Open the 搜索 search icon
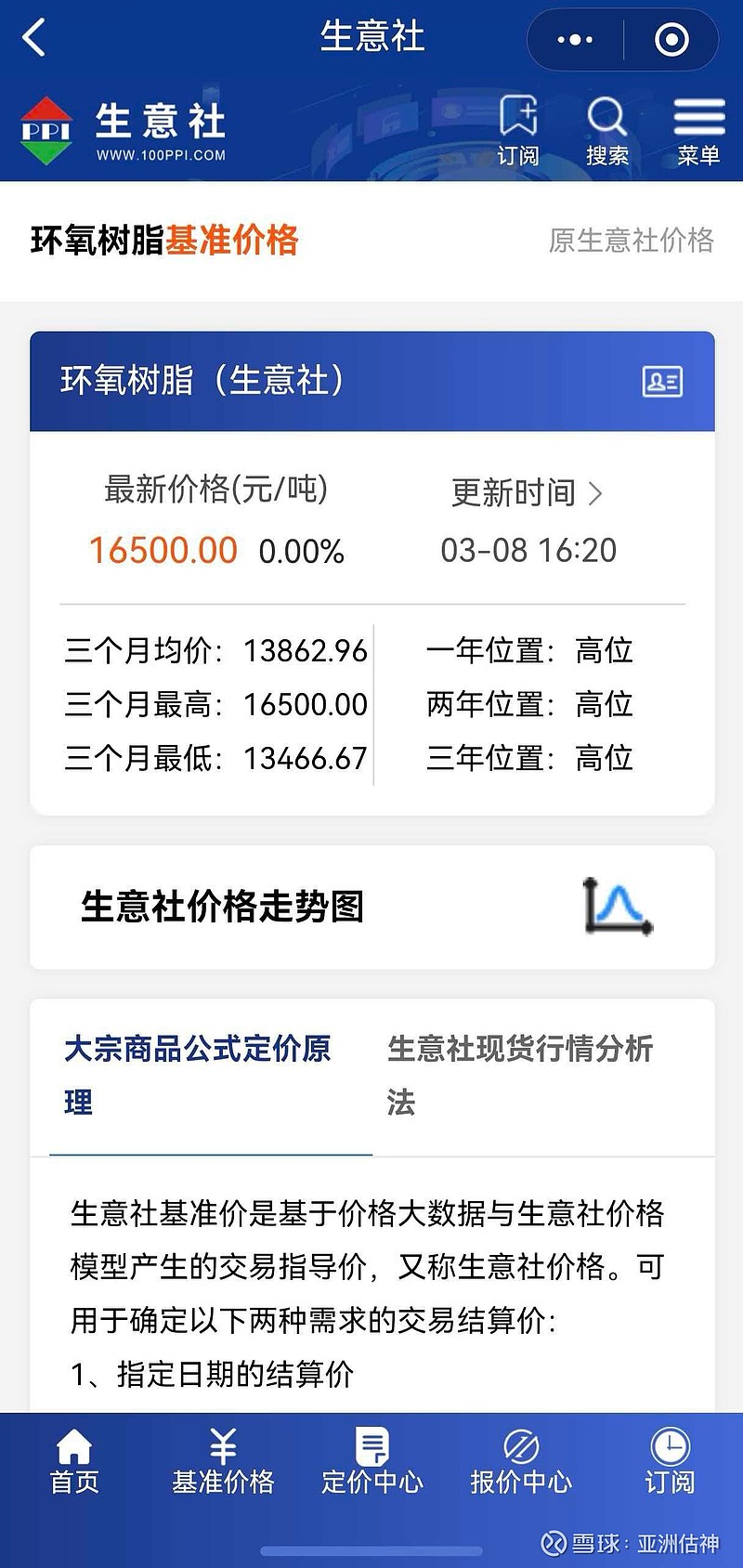The height and width of the screenshot is (1568, 743). [x=607, y=118]
